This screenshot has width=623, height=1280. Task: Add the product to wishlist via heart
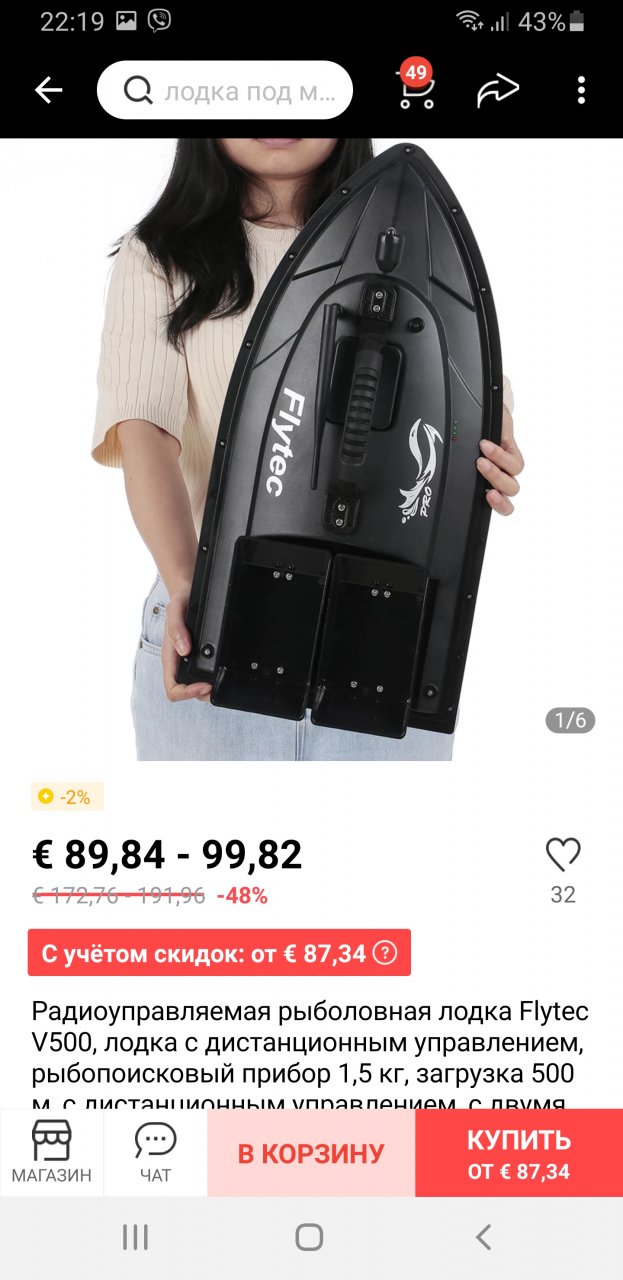[563, 856]
